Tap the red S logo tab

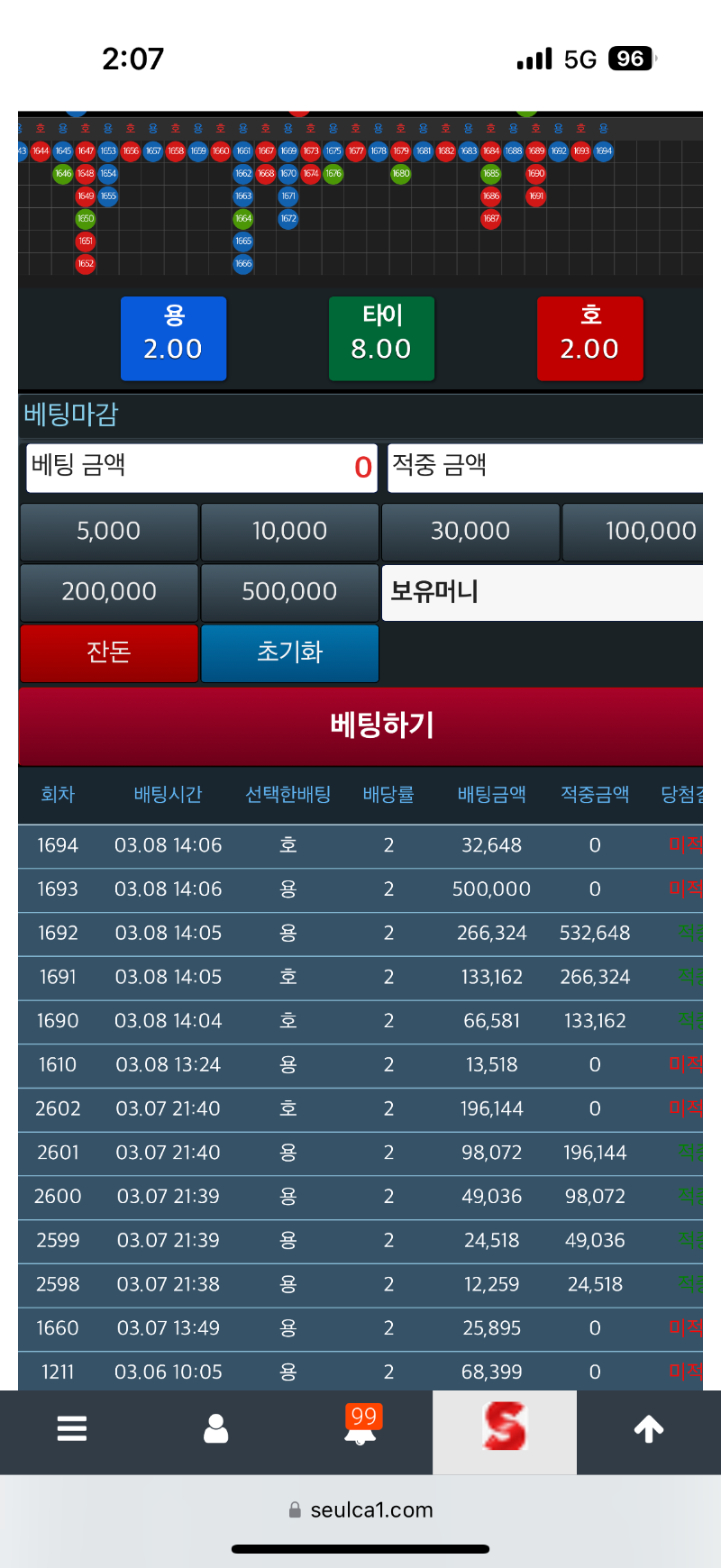point(505,1428)
